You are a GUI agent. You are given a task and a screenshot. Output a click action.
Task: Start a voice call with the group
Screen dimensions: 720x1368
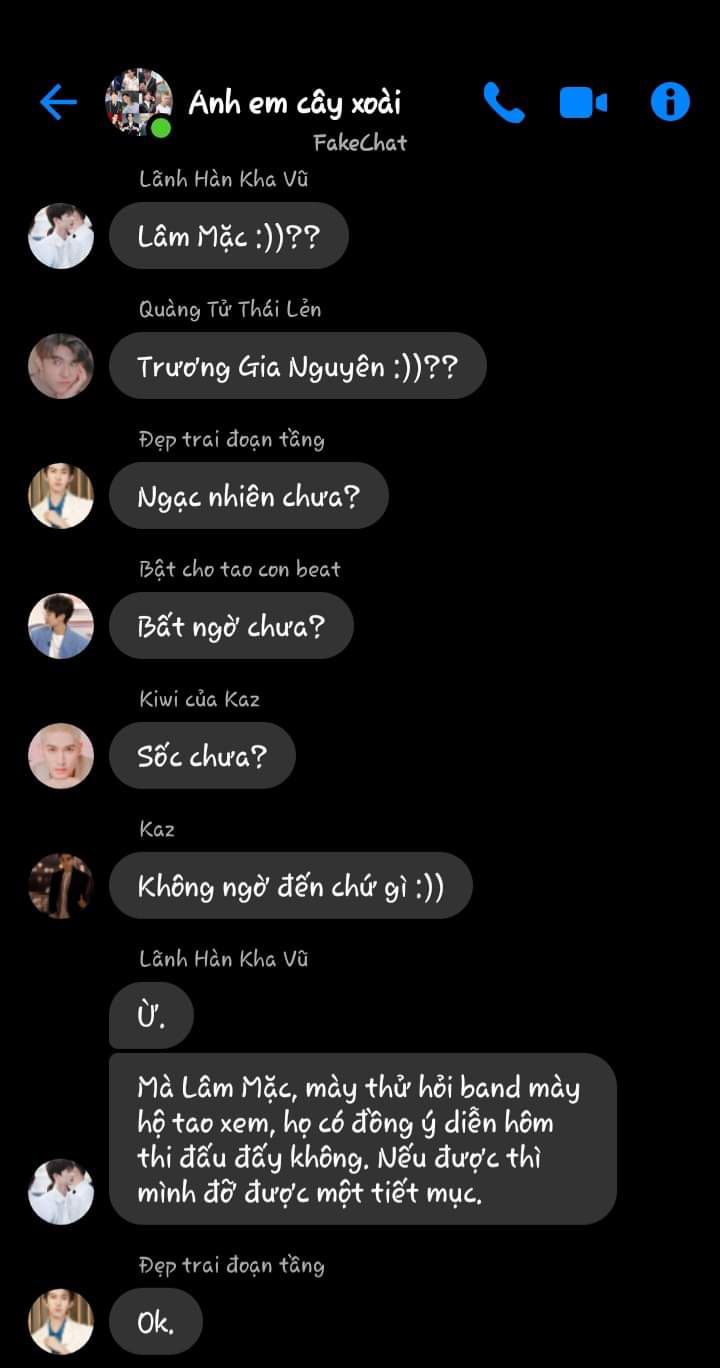[x=503, y=102]
